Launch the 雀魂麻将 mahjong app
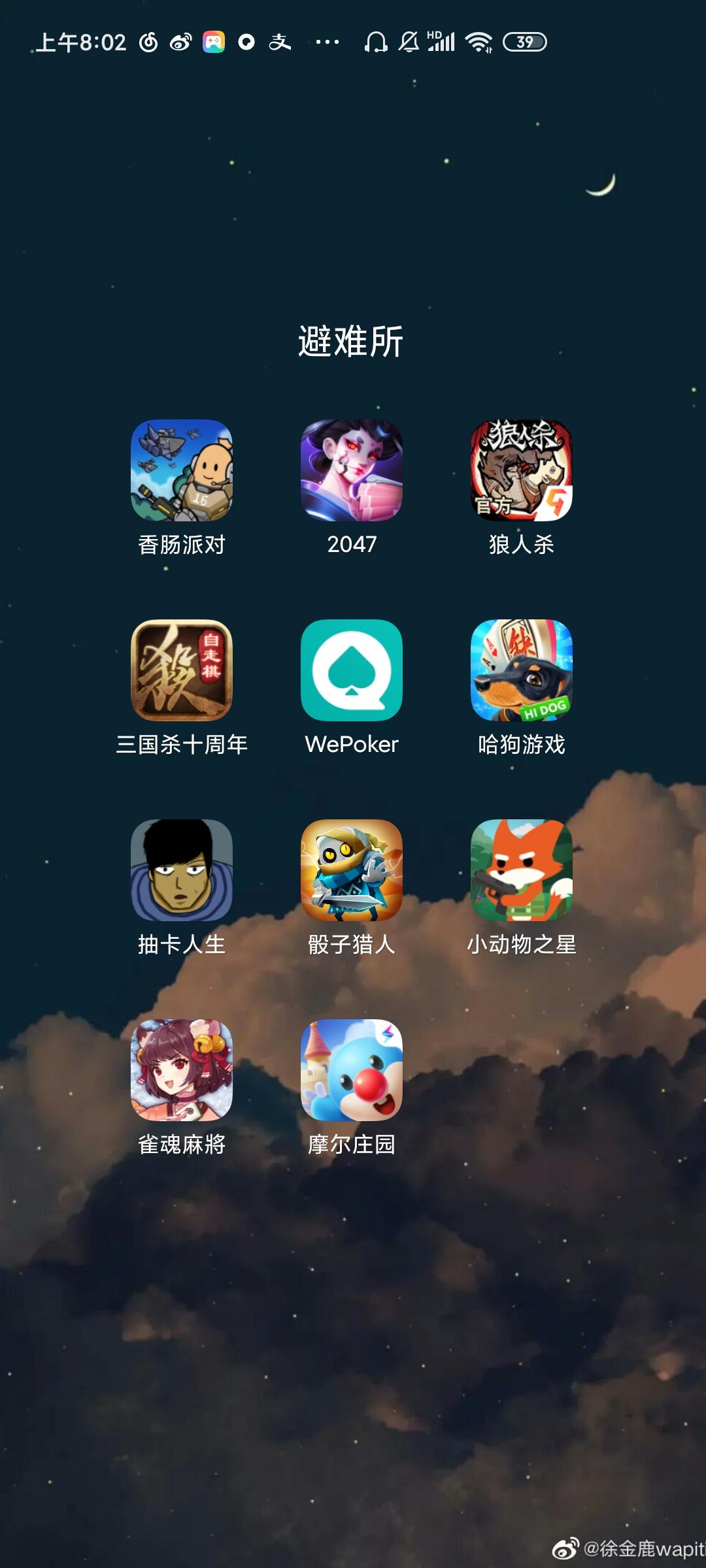Image resolution: width=706 pixels, height=1568 pixels. pyautogui.click(x=182, y=1071)
